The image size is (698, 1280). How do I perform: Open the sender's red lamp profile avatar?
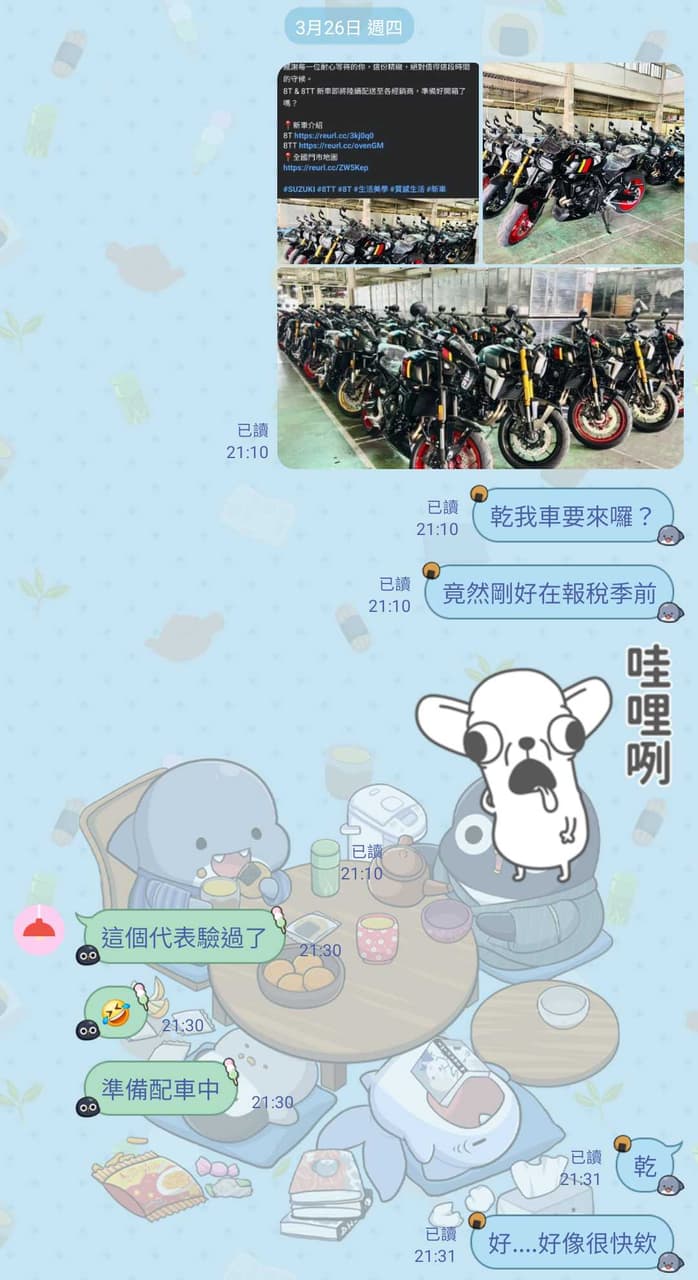(39, 929)
